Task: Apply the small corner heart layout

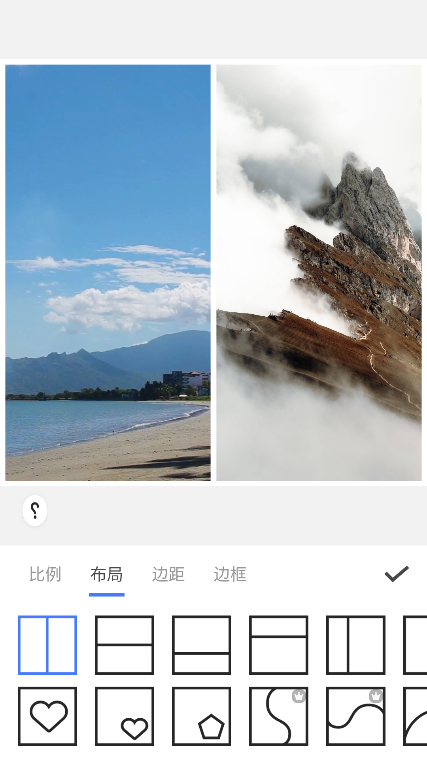Action: click(x=124, y=716)
